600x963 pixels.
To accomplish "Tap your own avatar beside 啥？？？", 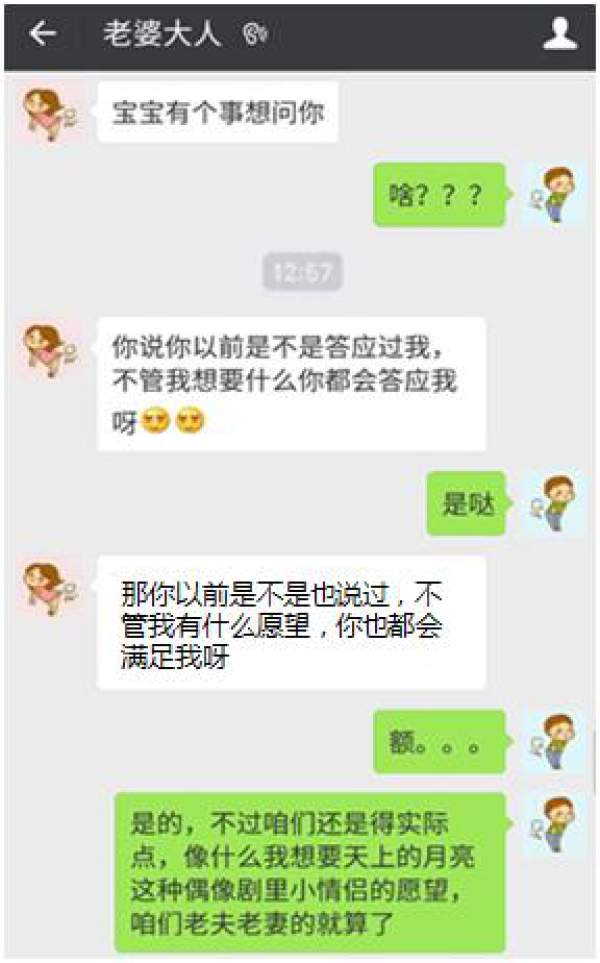I will click(x=553, y=193).
